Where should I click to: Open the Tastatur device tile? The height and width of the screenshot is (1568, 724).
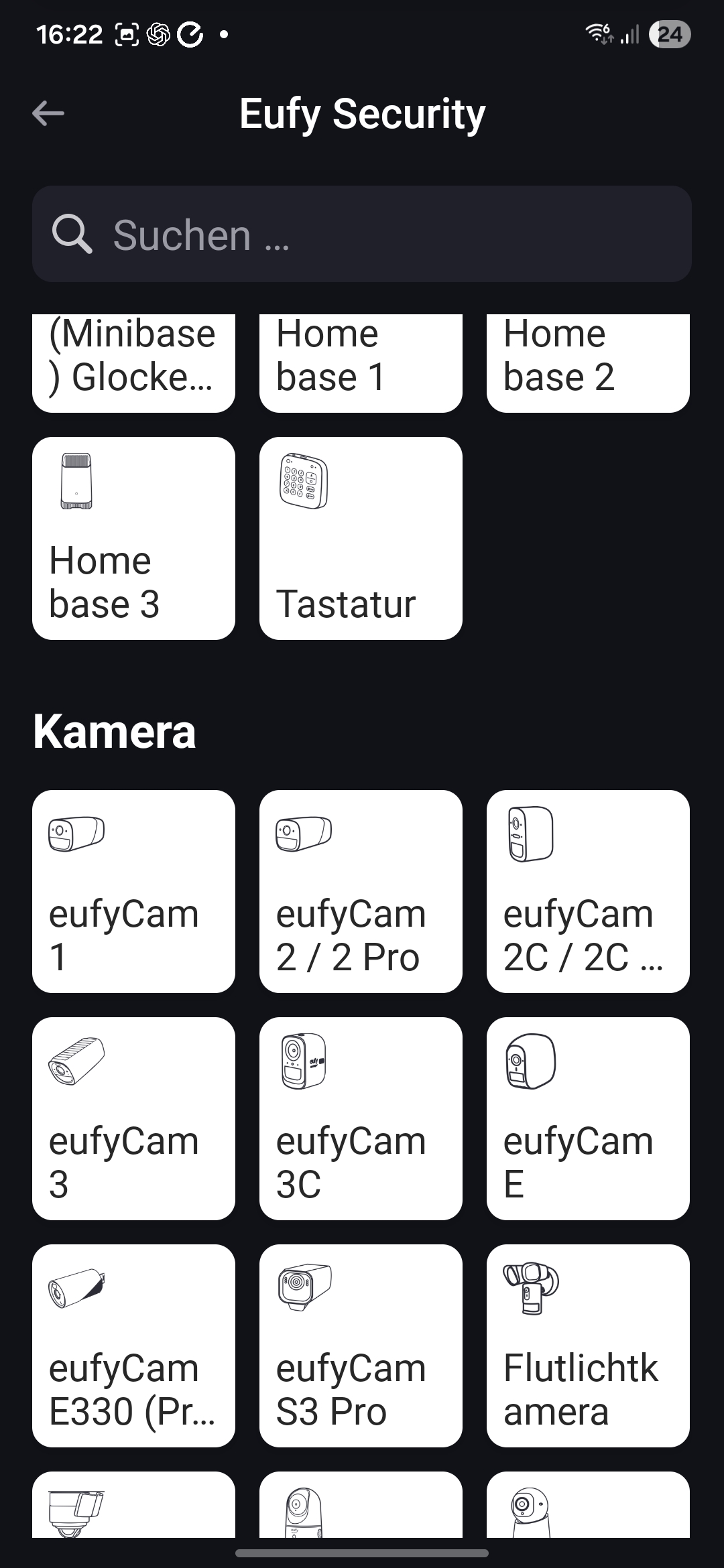361,538
